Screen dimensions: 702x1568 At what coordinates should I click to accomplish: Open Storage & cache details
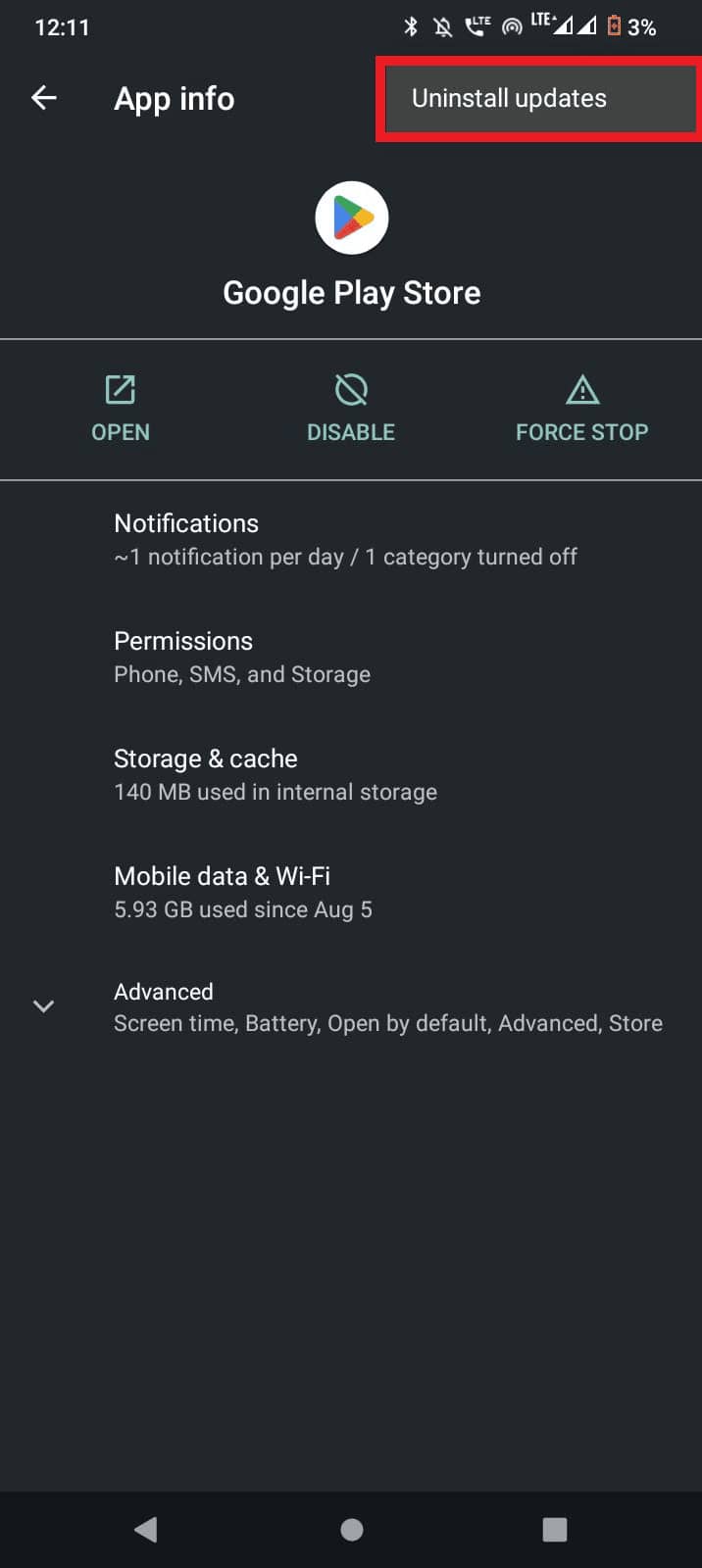[351, 774]
